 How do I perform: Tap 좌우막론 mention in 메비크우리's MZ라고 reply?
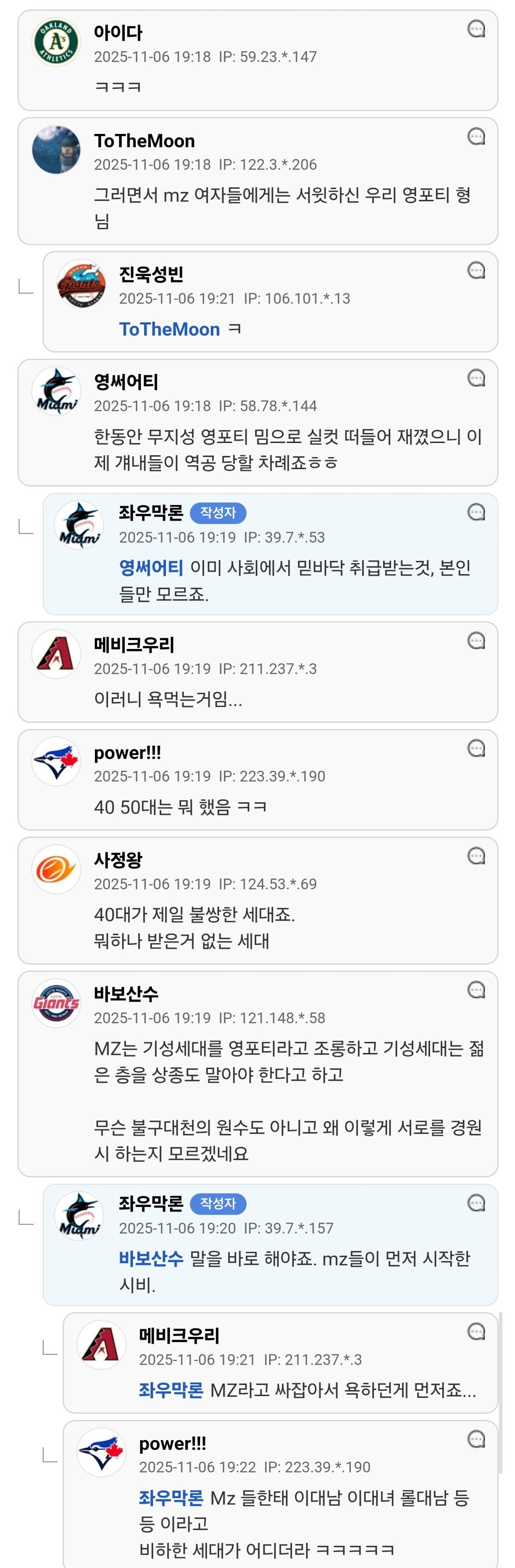tap(171, 1390)
